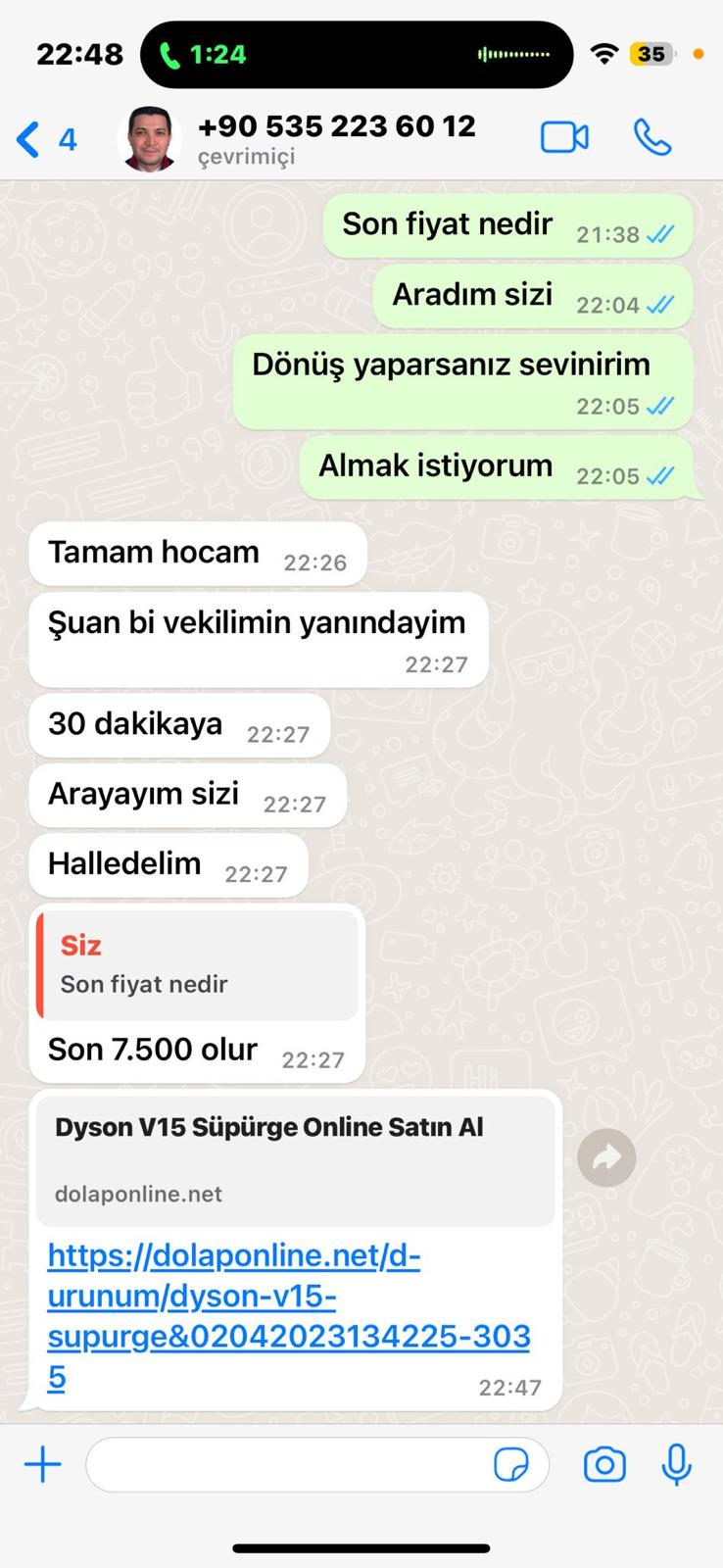Start a voice call with this contact
Viewport: 723px width, 1568px height.
pyautogui.click(x=652, y=138)
